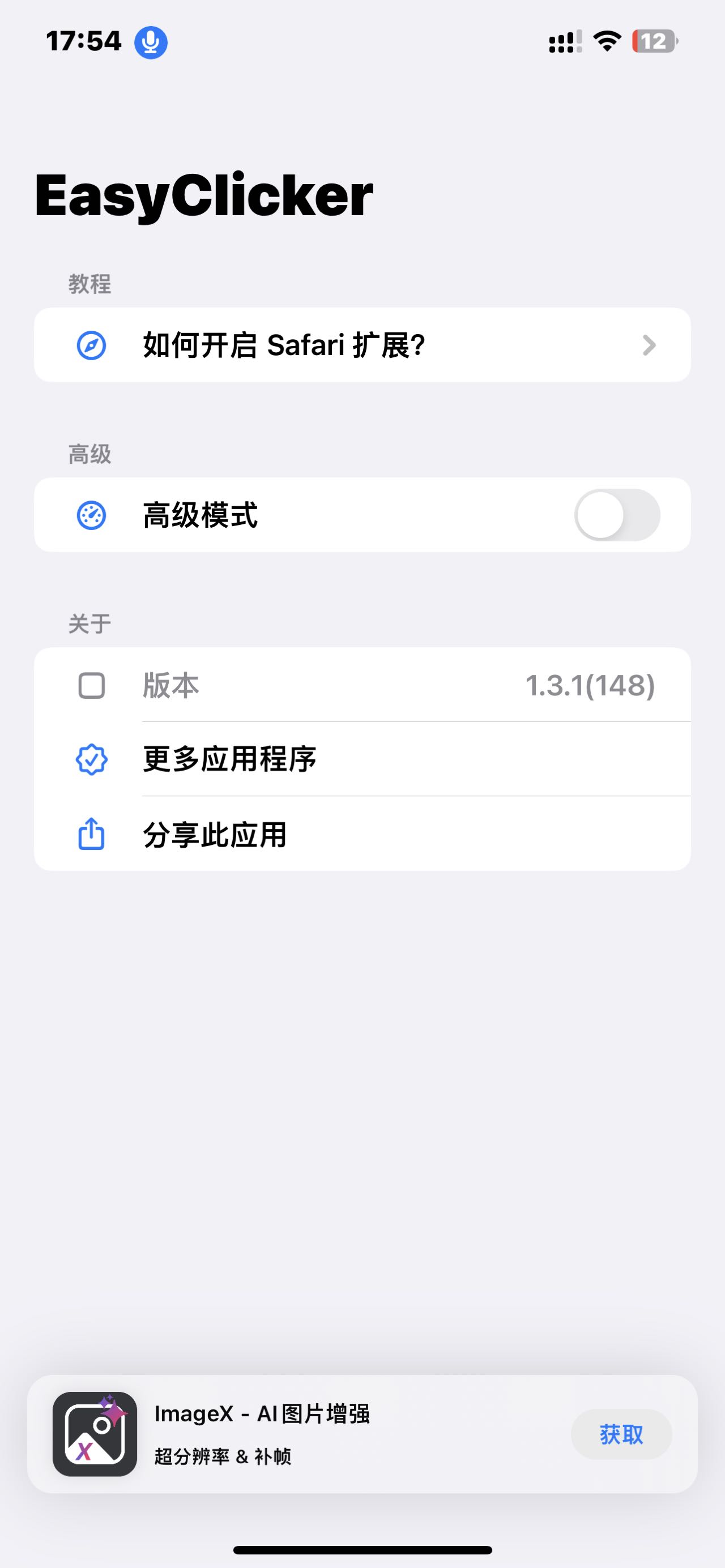Screen dimensions: 725x1568
Task: Open the 如何开启 Safari 扩展 tutorial row
Action: click(361, 345)
